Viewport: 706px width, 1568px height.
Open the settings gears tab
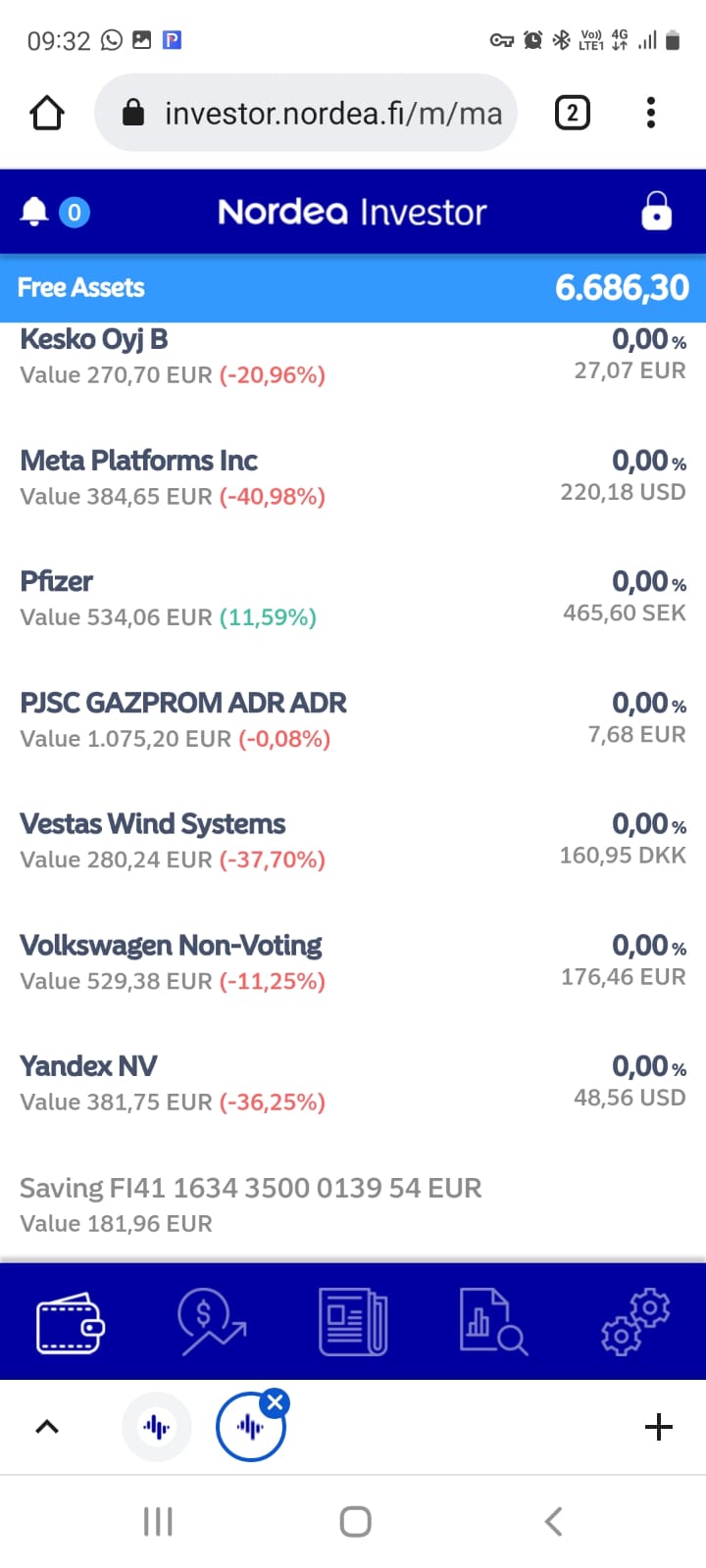pos(635,1322)
